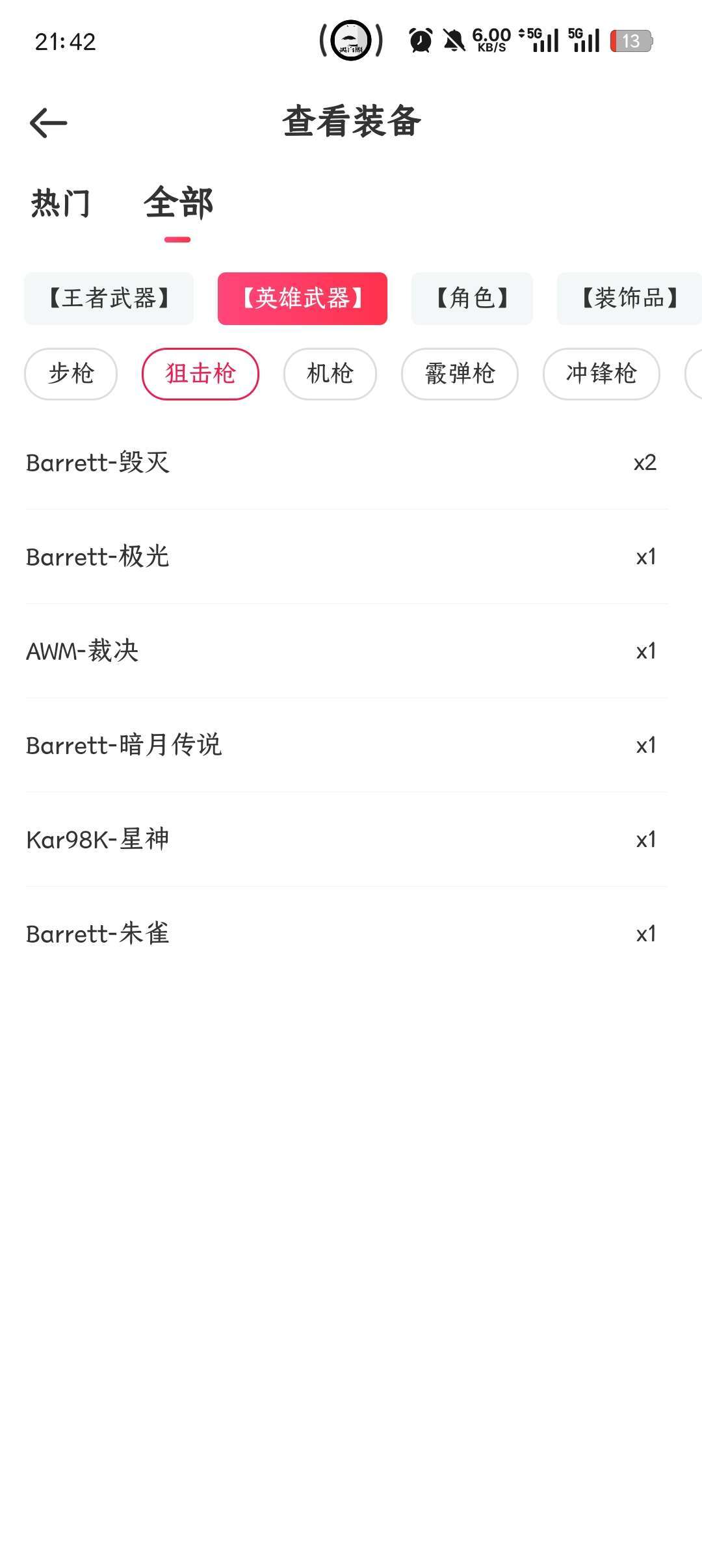Show 冲锋枪 weapons
702x1568 pixels.
tap(601, 374)
